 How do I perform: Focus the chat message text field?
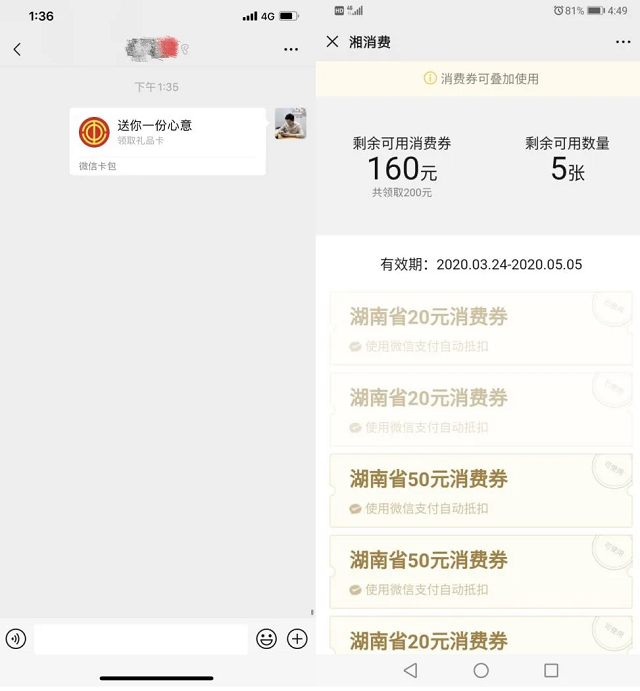[140, 639]
